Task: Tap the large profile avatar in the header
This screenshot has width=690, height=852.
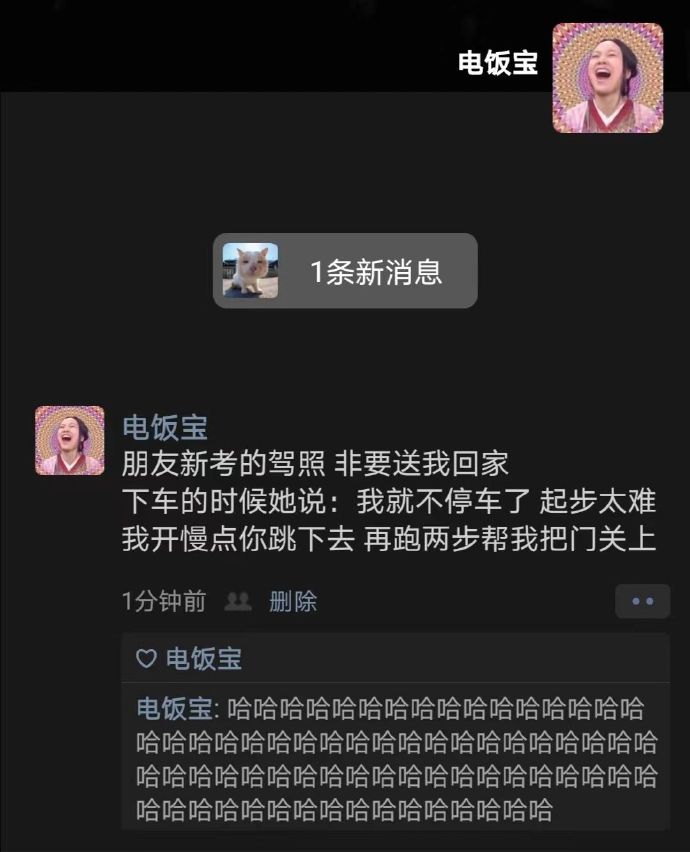Action: click(607, 78)
